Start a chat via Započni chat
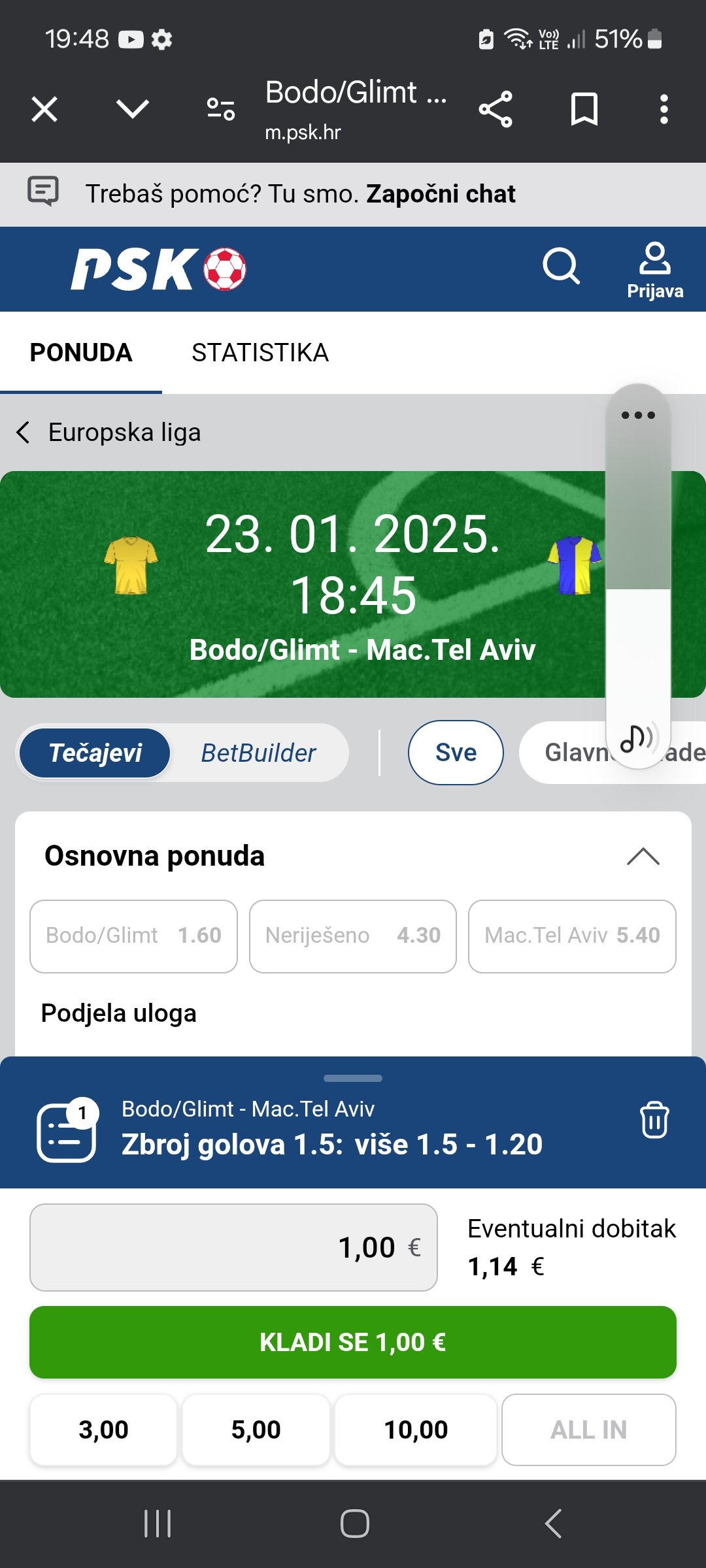The image size is (706, 1568). click(x=441, y=194)
